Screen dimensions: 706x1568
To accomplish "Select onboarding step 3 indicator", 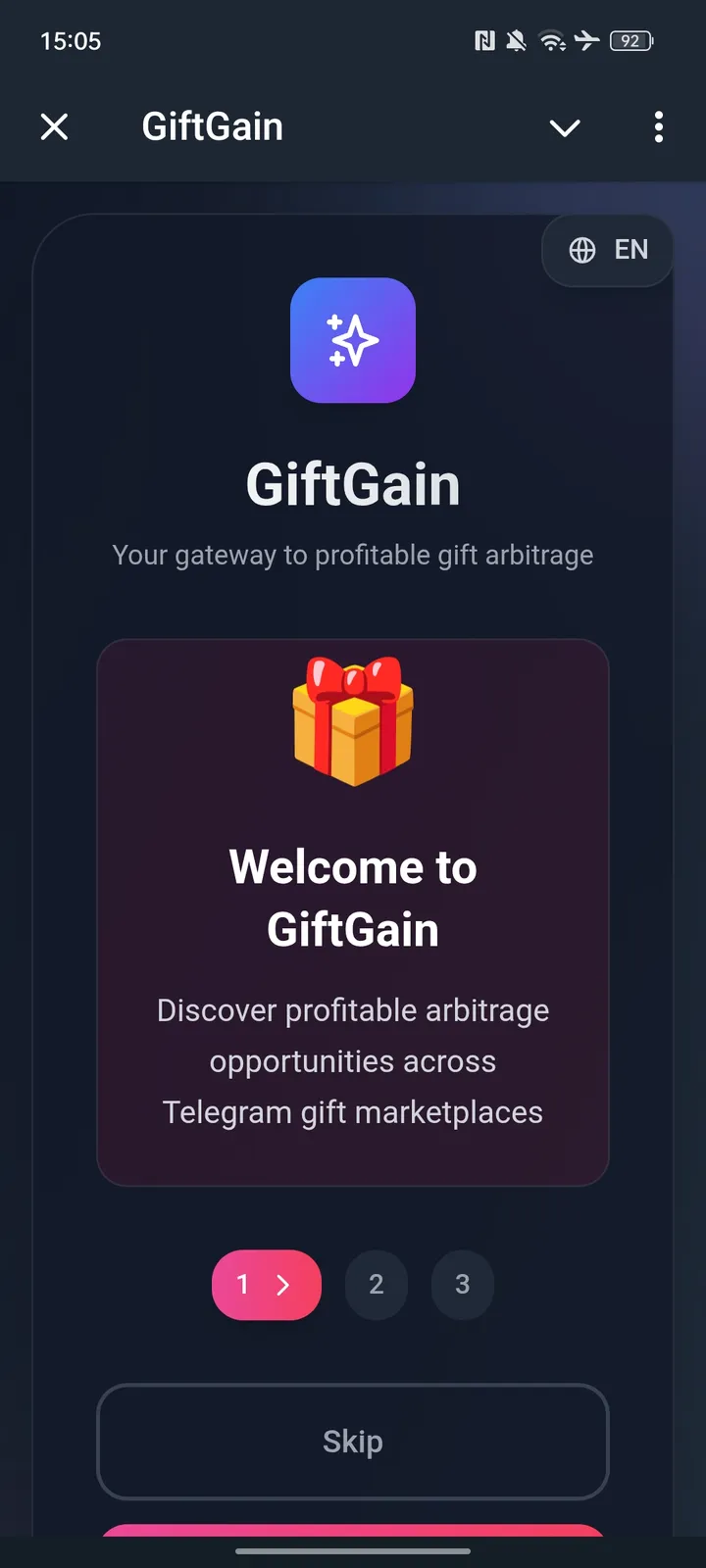I will [x=462, y=1285].
